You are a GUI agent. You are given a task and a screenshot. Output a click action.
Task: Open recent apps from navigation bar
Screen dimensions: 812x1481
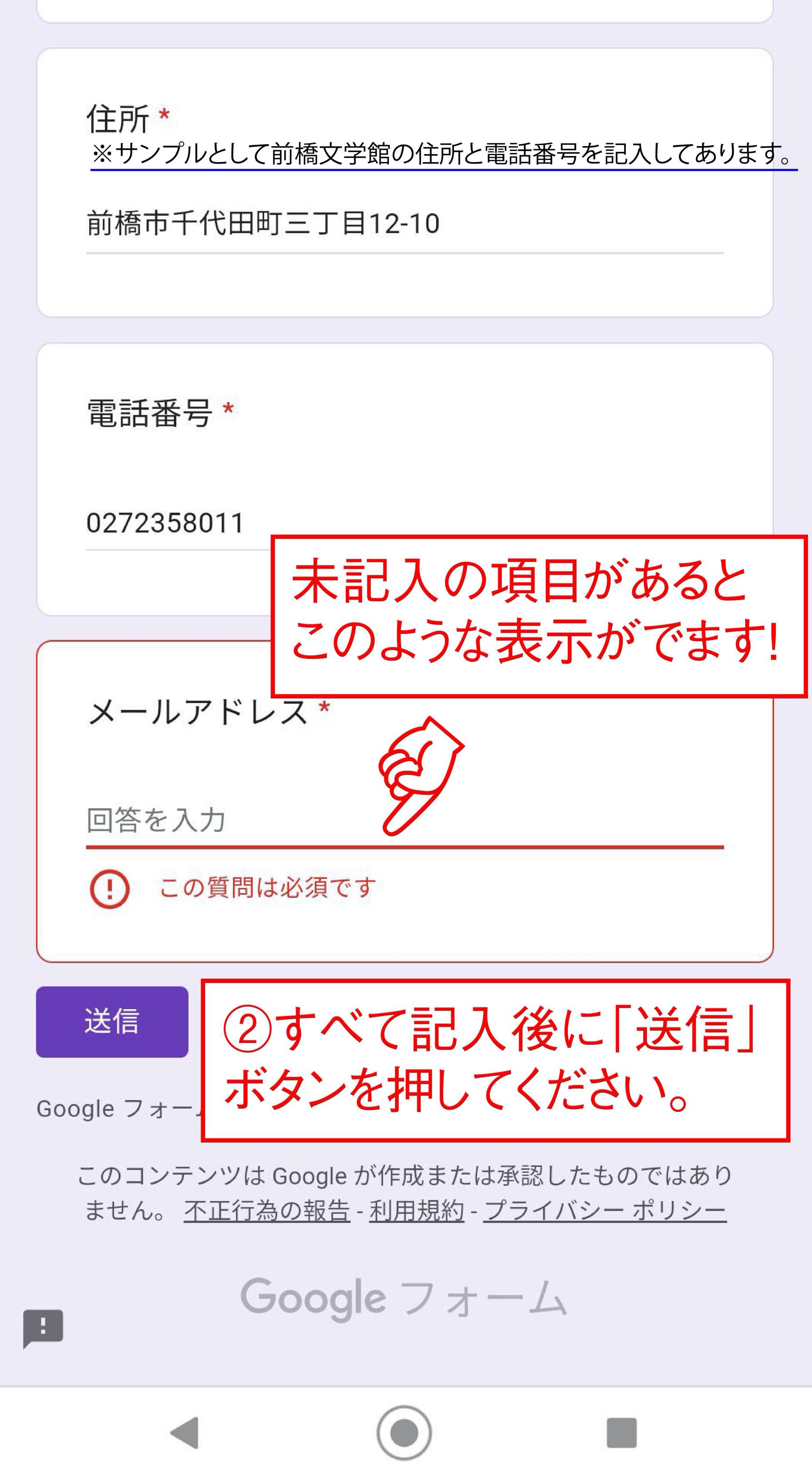pyautogui.click(x=621, y=1432)
